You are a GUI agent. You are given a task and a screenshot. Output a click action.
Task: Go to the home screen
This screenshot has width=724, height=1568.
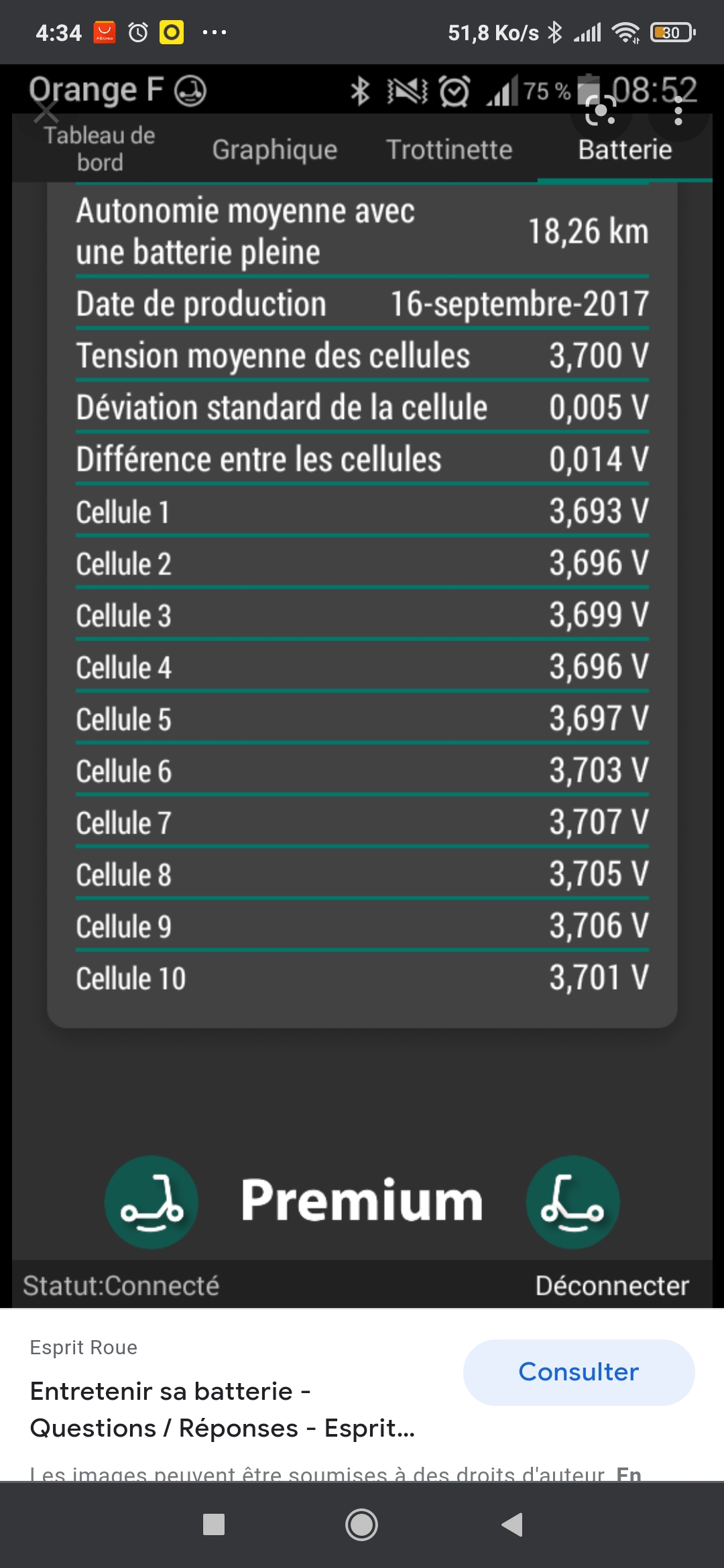361,1524
